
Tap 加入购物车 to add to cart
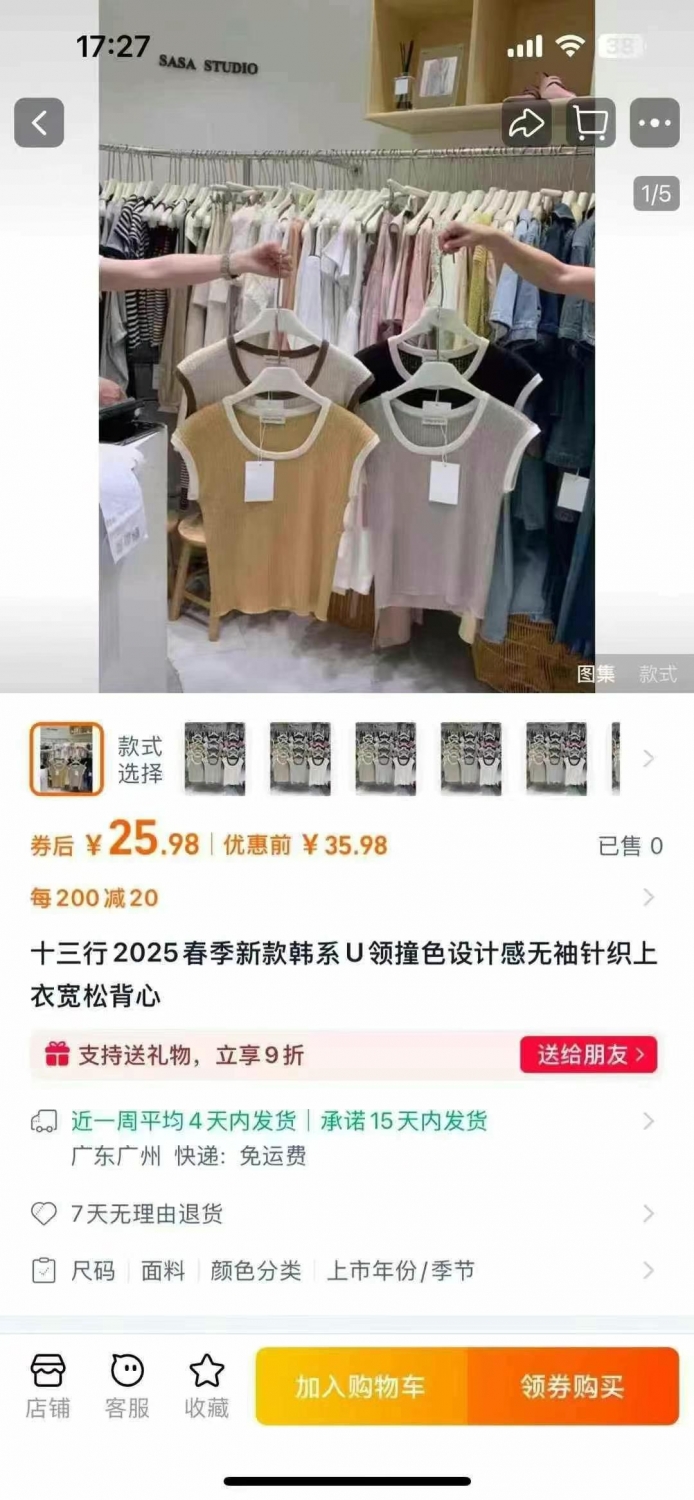[361, 1386]
